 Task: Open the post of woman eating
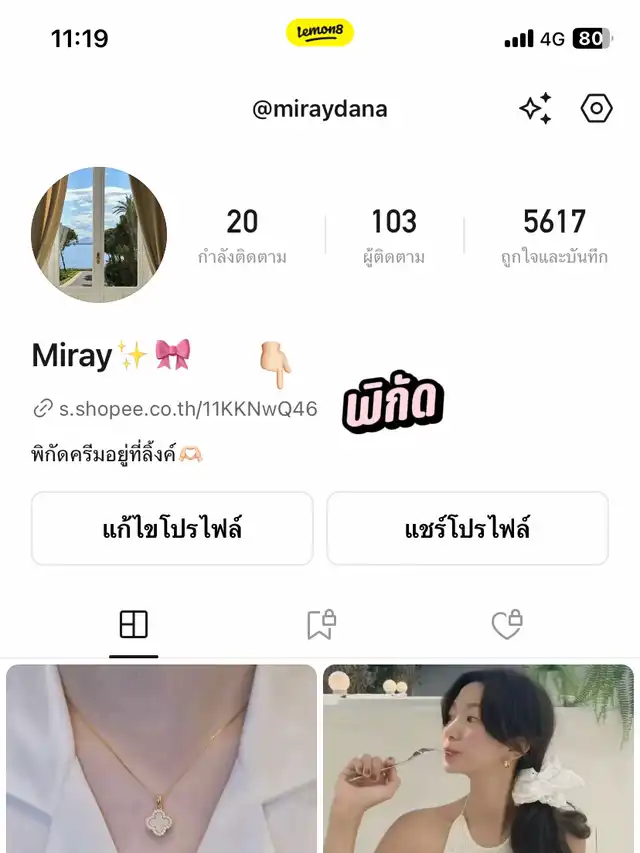478,759
